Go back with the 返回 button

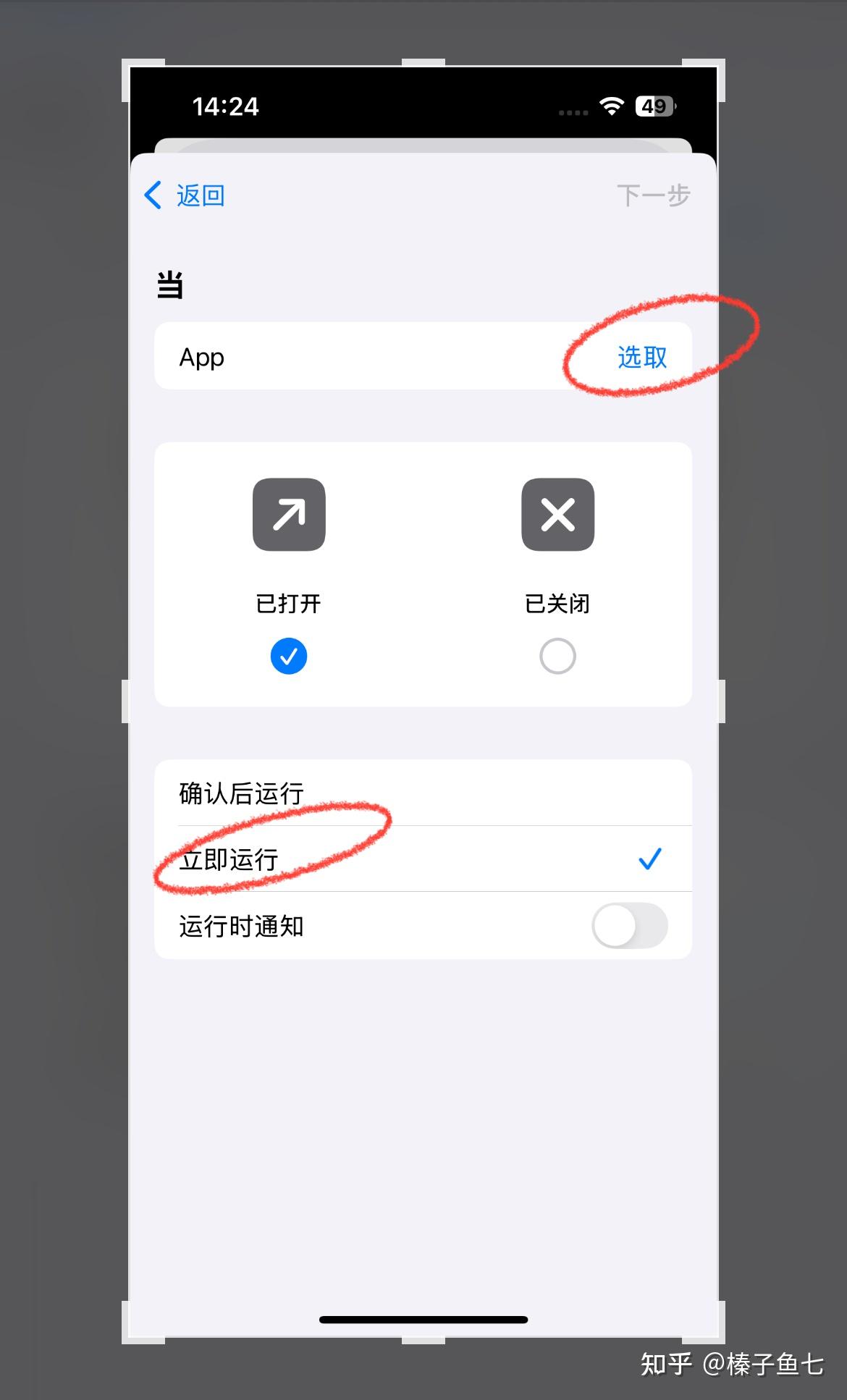click(x=185, y=195)
